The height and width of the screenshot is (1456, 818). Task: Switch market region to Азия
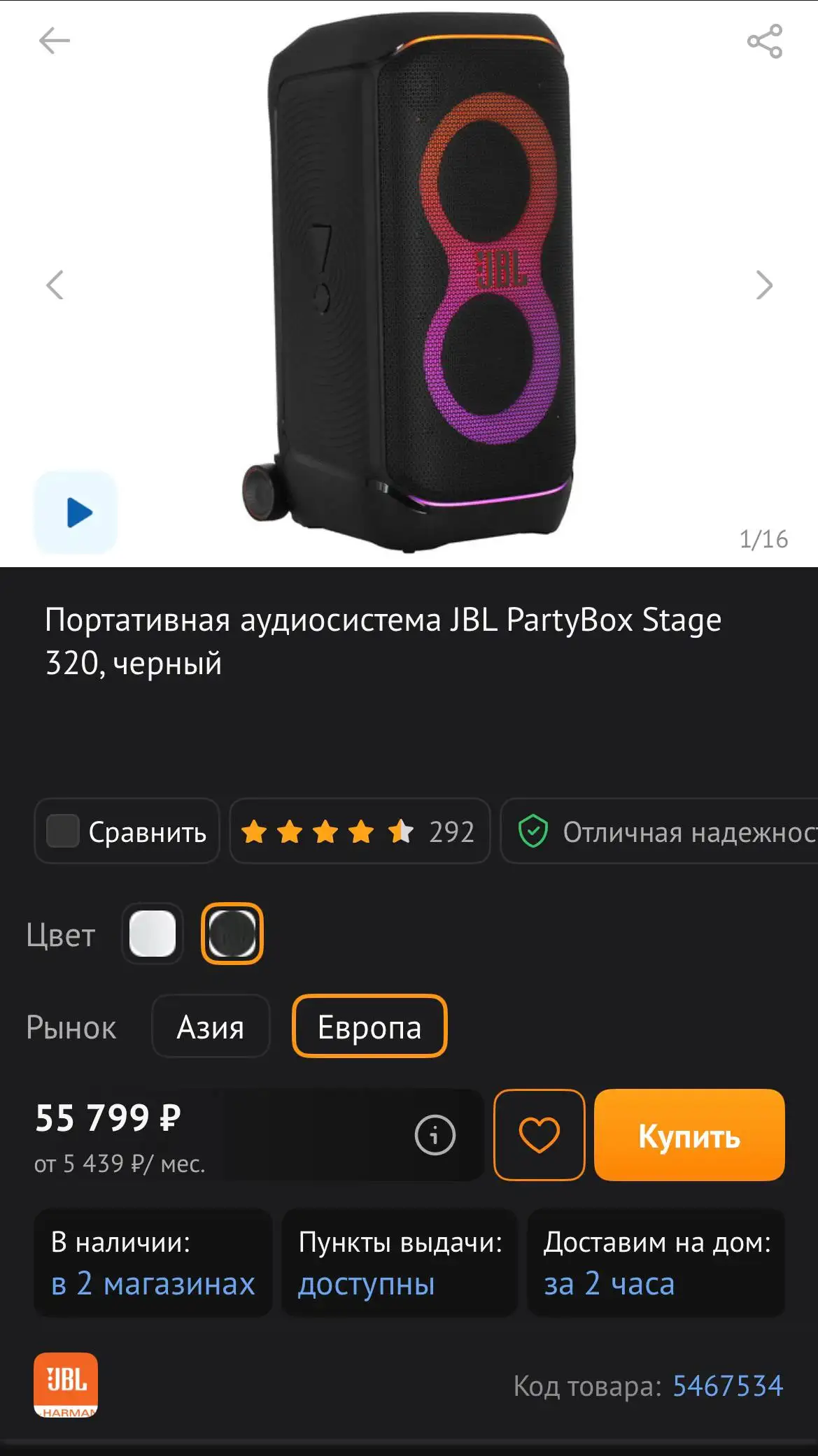pyautogui.click(x=210, y=1027)
